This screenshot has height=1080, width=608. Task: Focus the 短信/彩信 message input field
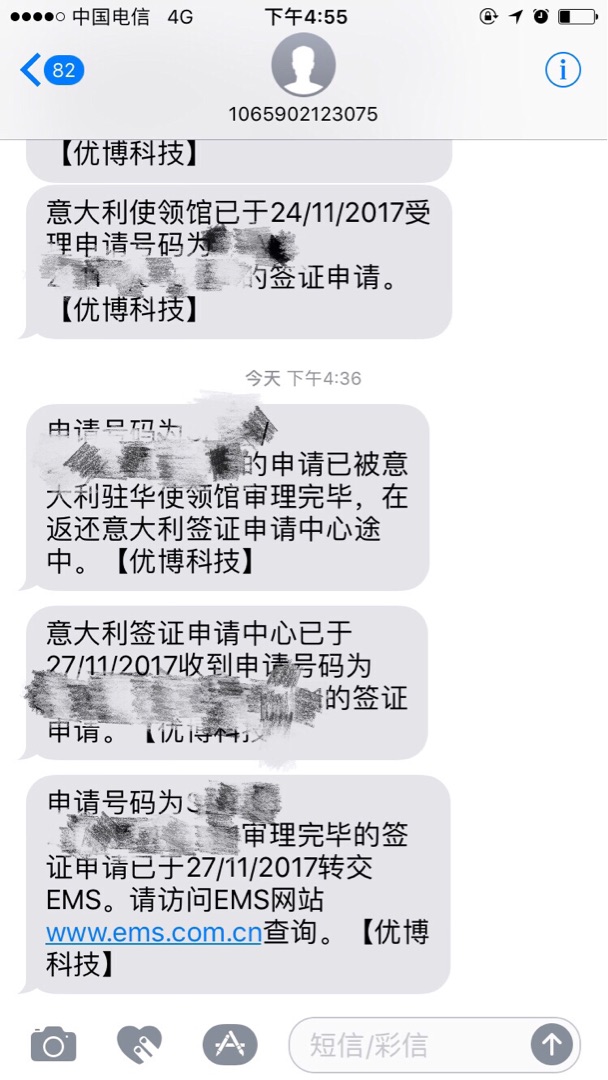coord(410,1045)
